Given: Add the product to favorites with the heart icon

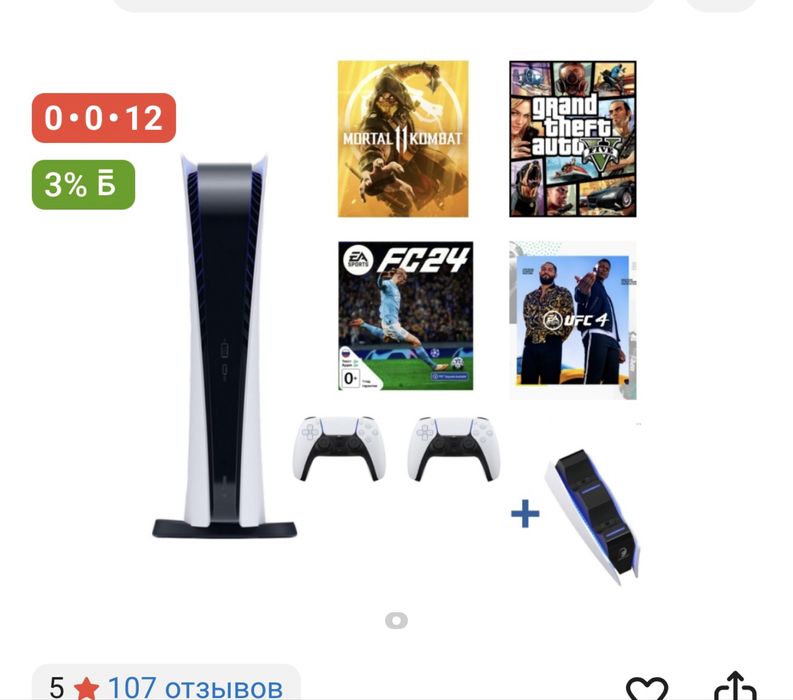Looking at the screenshot, I should pos(646,688).
